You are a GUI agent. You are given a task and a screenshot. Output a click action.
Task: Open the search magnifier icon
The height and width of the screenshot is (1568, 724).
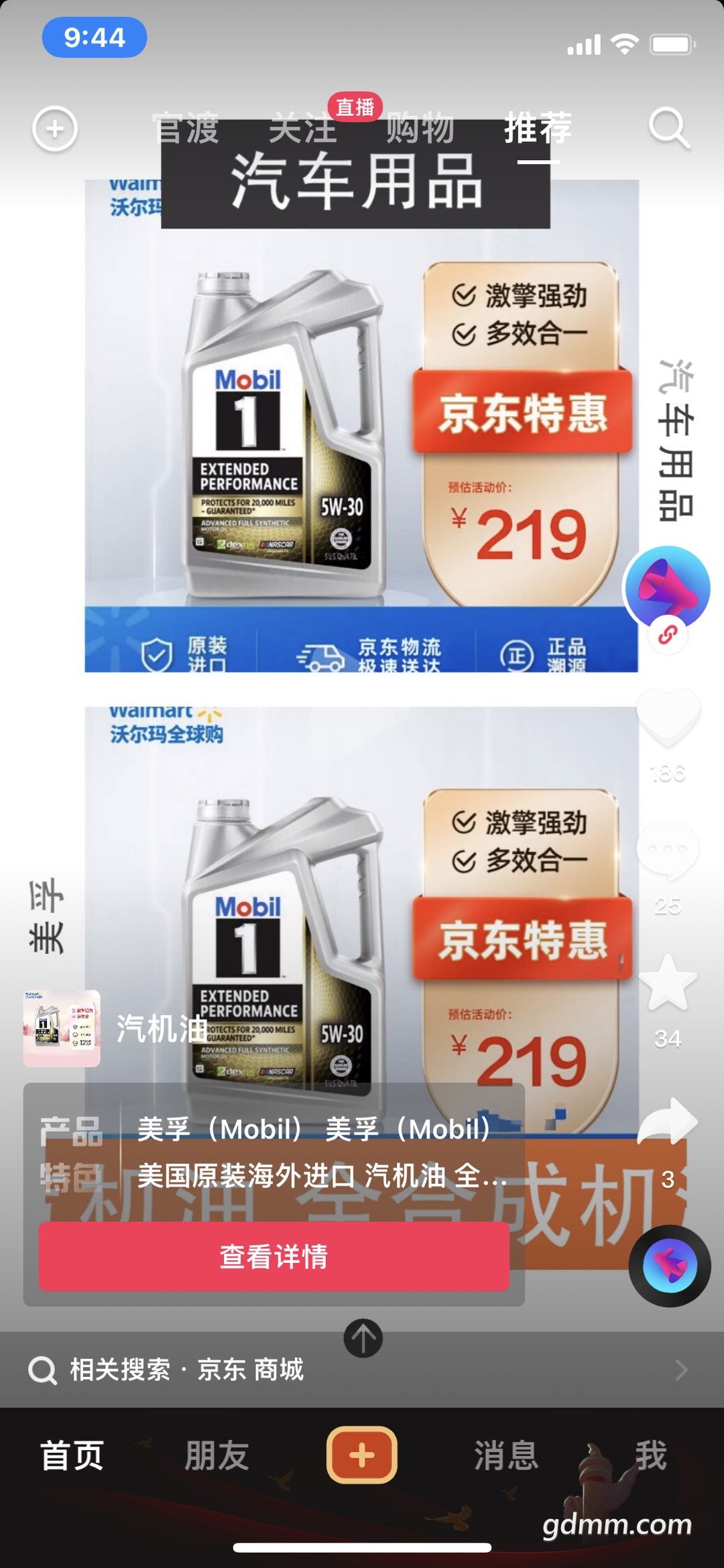(x=669, y=128)
